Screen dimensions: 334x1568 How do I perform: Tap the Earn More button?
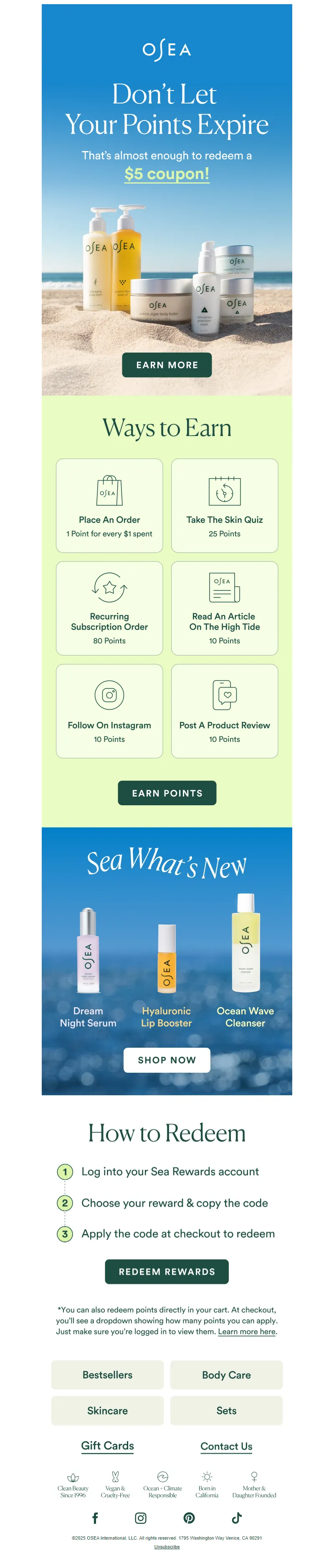167,365
